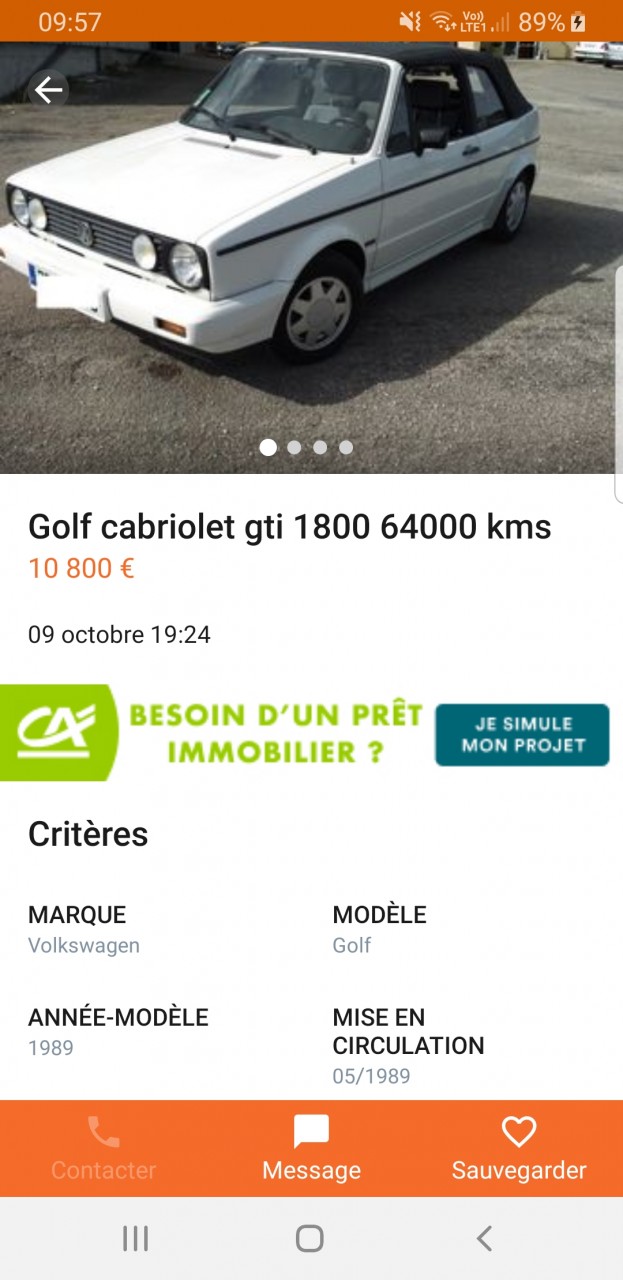
Task: Tap 'Je simule mon projet' button
Action: tap(521, 735)
